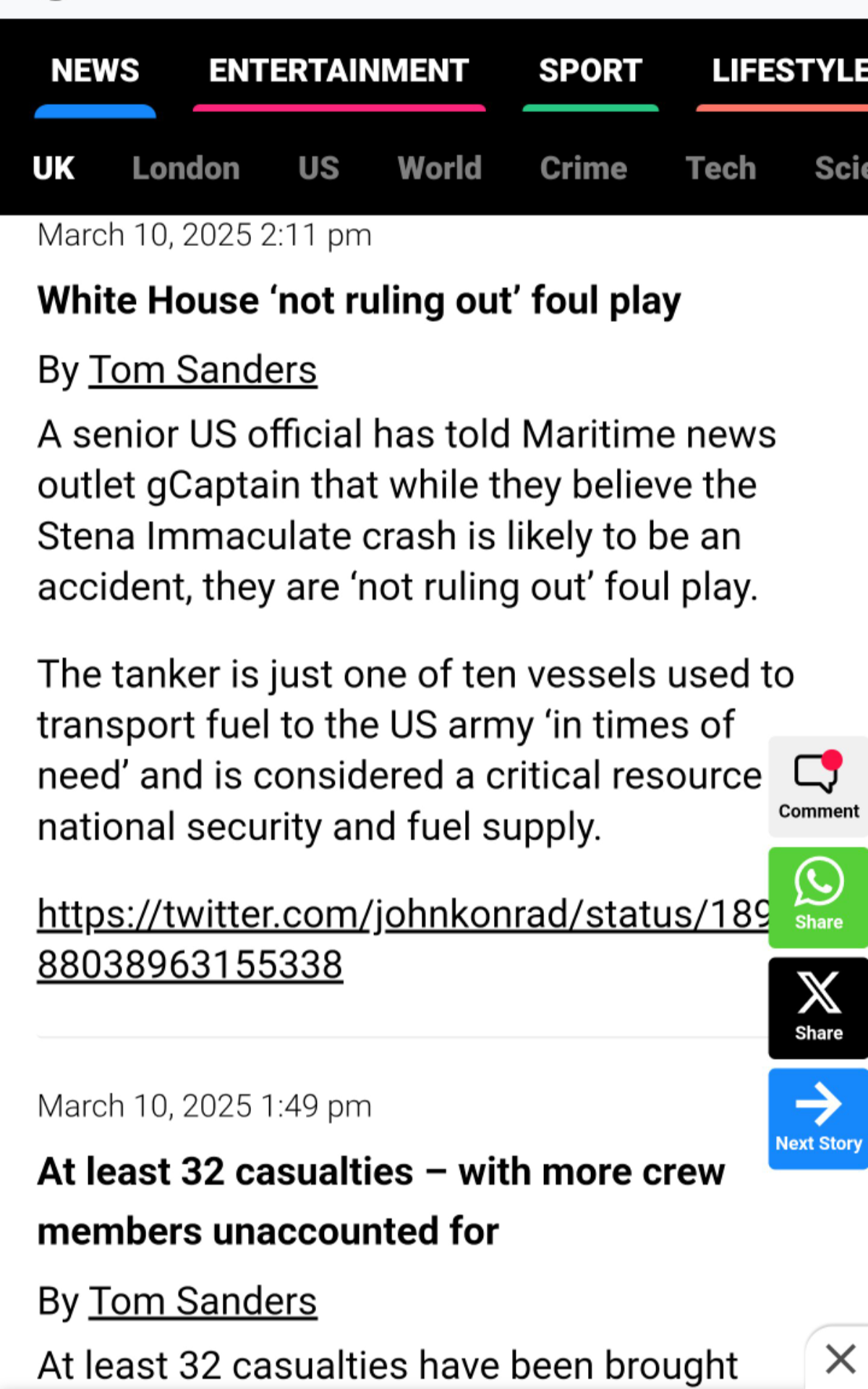868x1389 pixels.
Task: Open Tom Sanders author link under White House headline
Action: (x=203, y=370)
